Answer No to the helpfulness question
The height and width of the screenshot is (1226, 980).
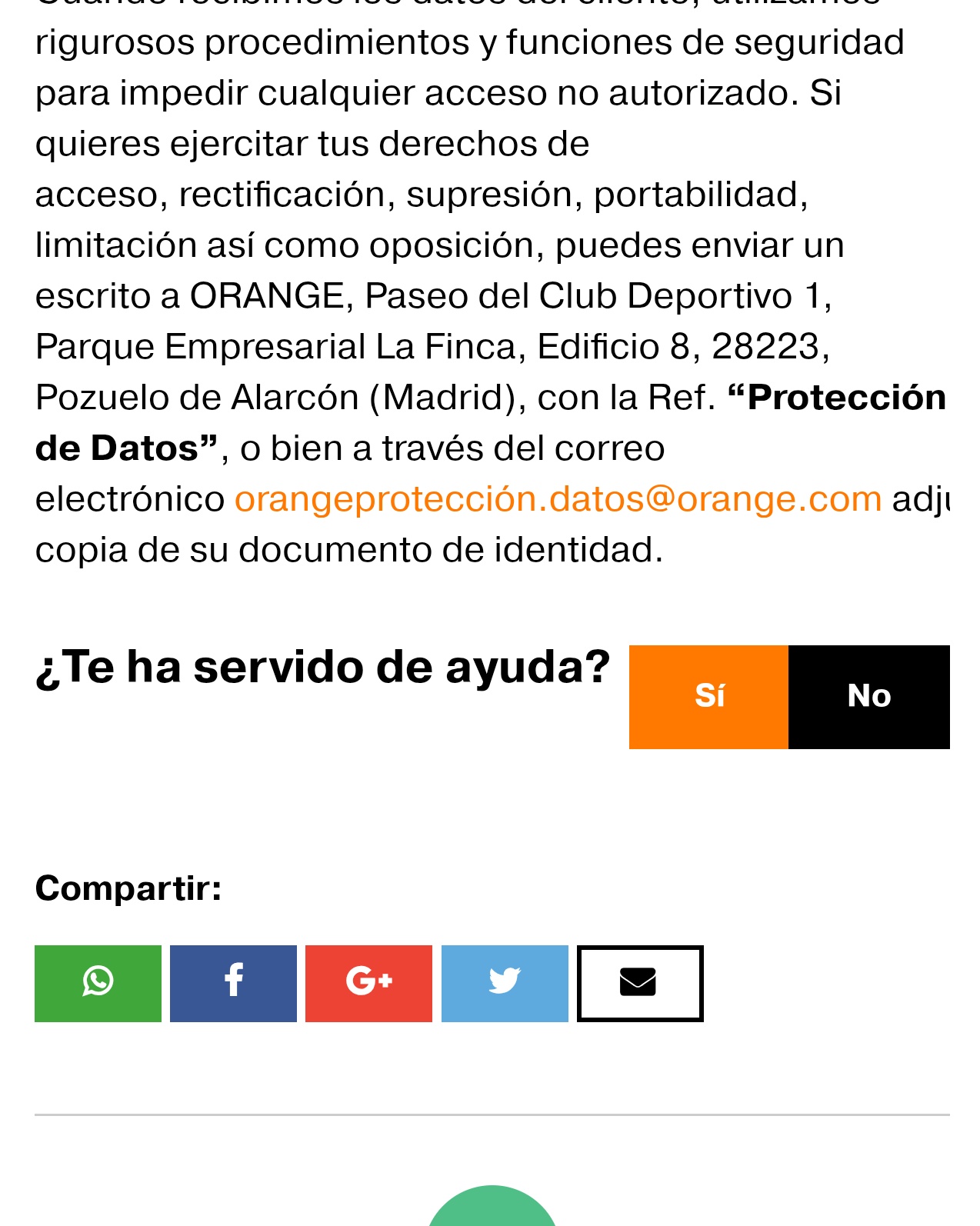(x=868, y=697)
